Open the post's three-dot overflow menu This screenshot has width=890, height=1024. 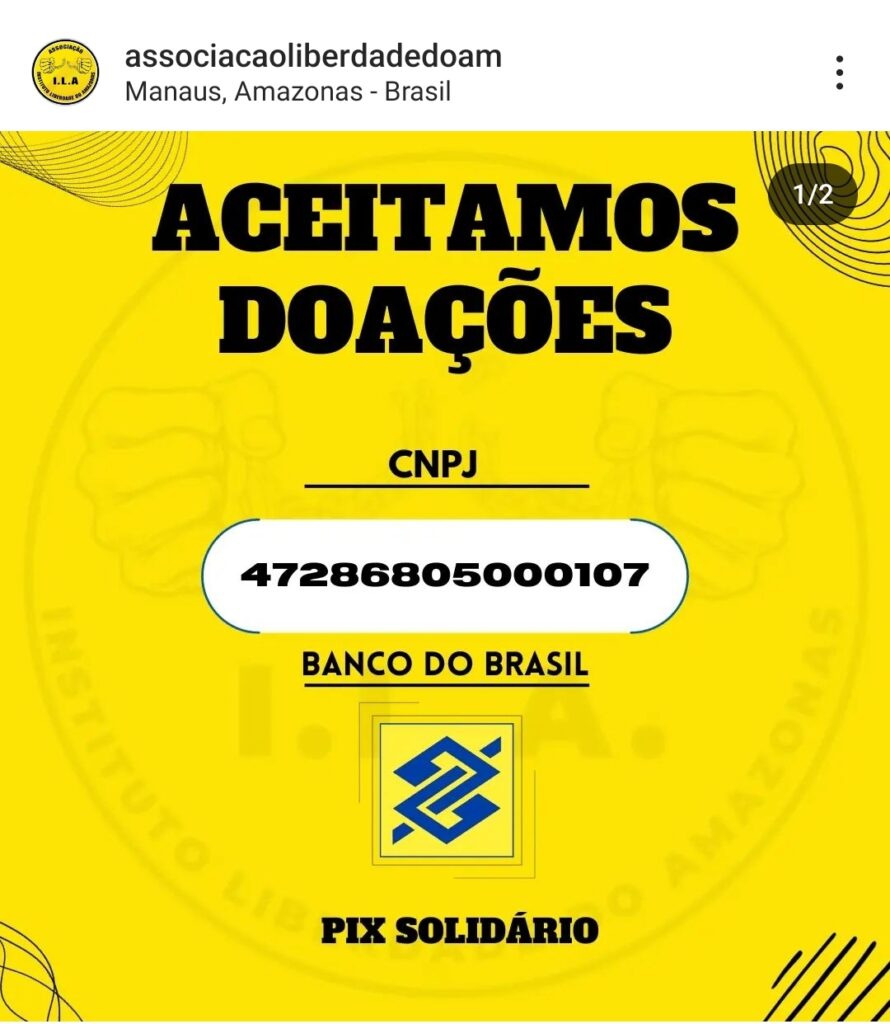click(x=839, y=72)
